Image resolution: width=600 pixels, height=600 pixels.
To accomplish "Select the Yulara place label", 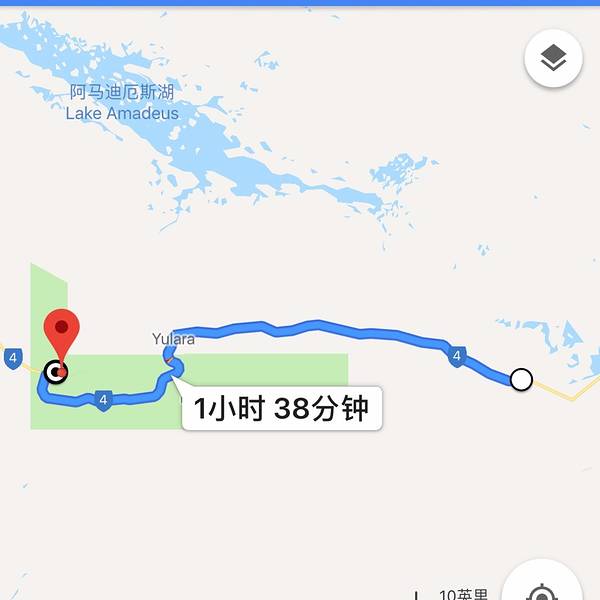I will [173, 339].
